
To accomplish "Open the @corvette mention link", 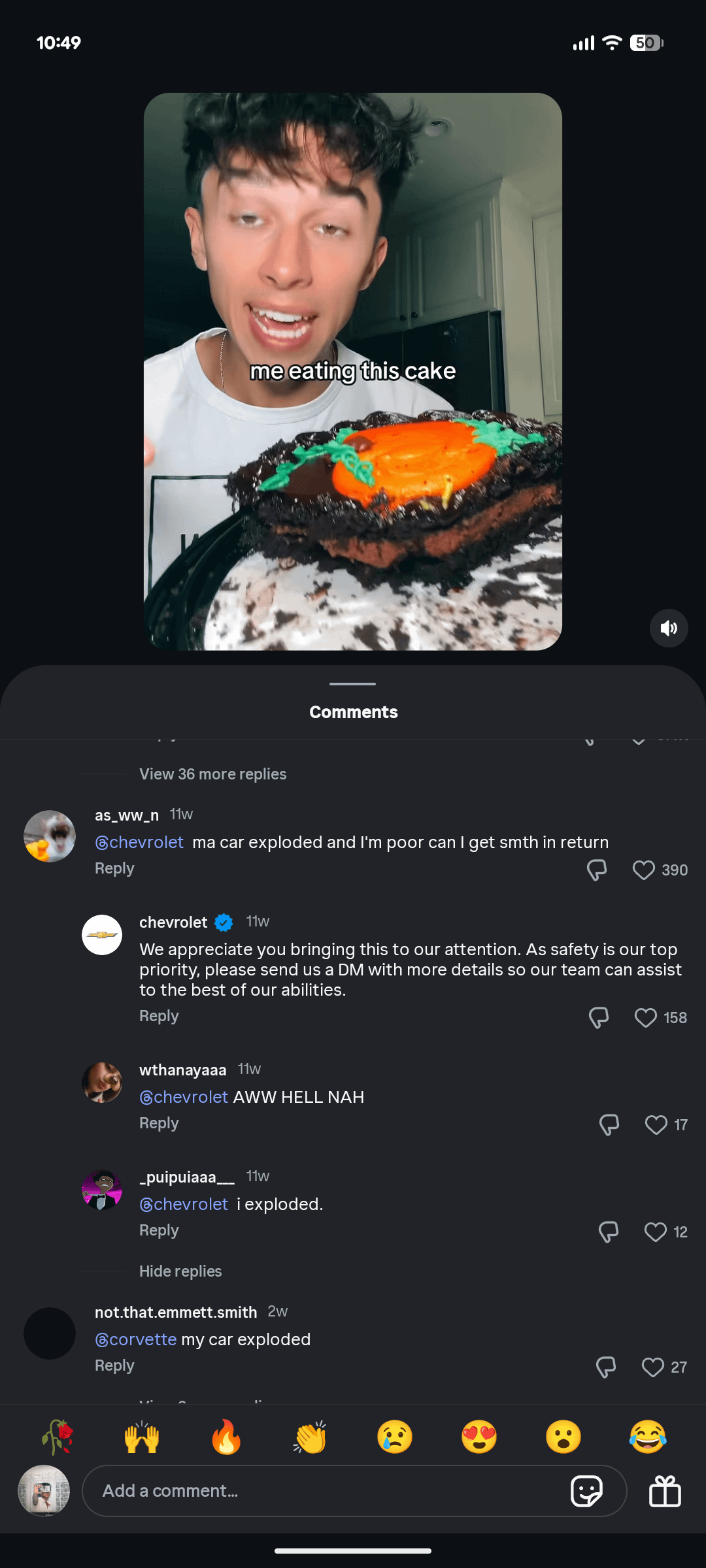I will click(x=136, y=1339).
